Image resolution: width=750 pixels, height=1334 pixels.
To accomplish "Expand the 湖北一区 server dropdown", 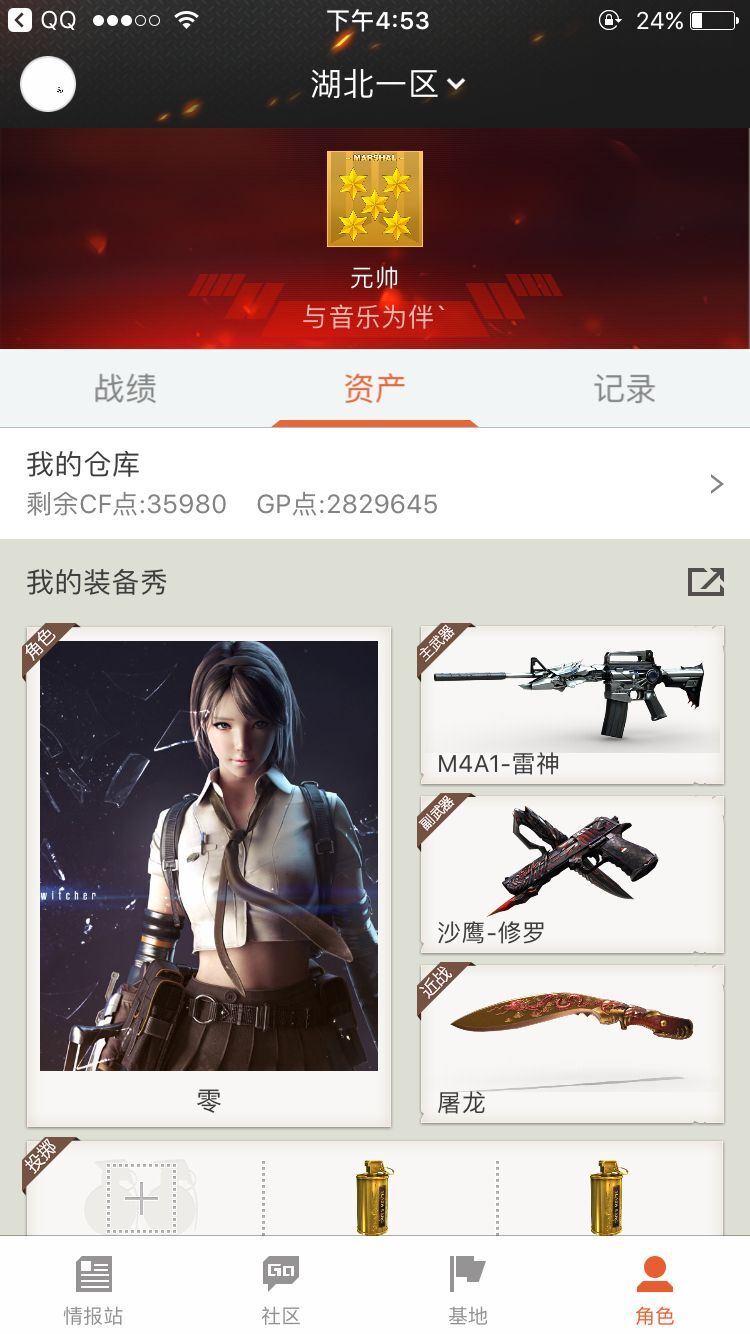I will pos(388,84).
